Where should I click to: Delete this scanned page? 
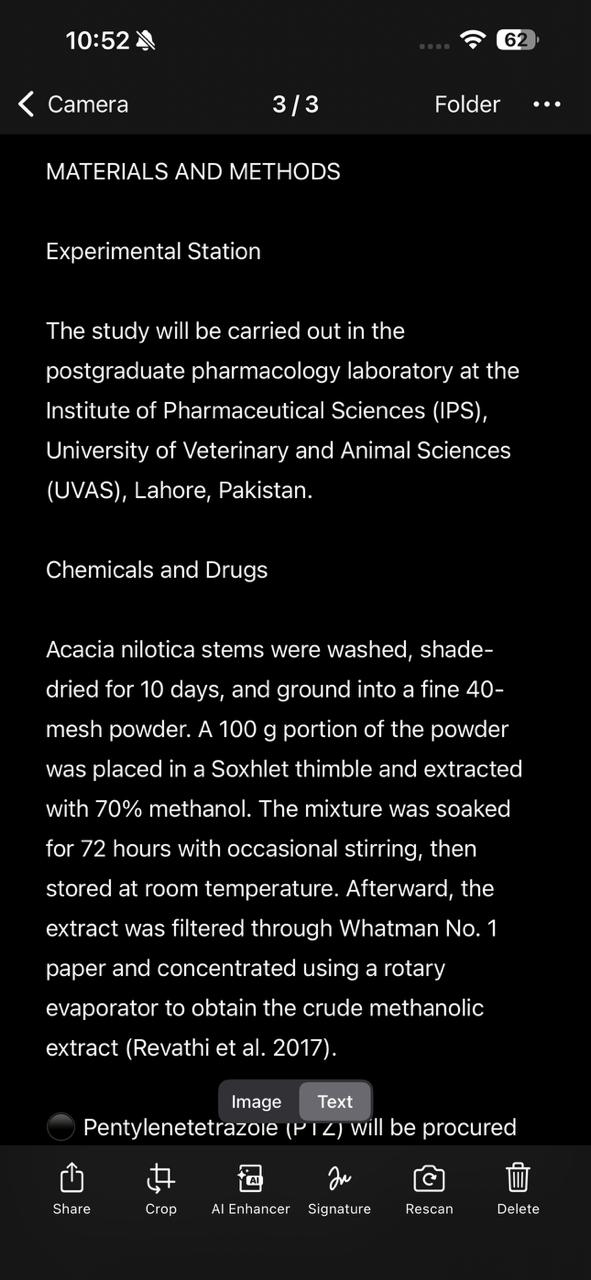click(x=518, y=1188)
